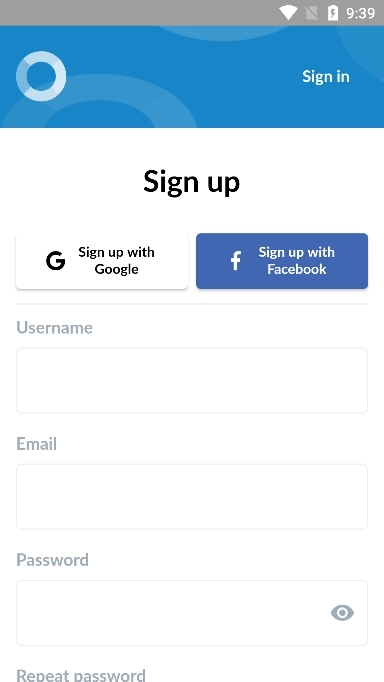384x682 pixels.
Task: Select the Password text box
Action: (x=192, y=613)
